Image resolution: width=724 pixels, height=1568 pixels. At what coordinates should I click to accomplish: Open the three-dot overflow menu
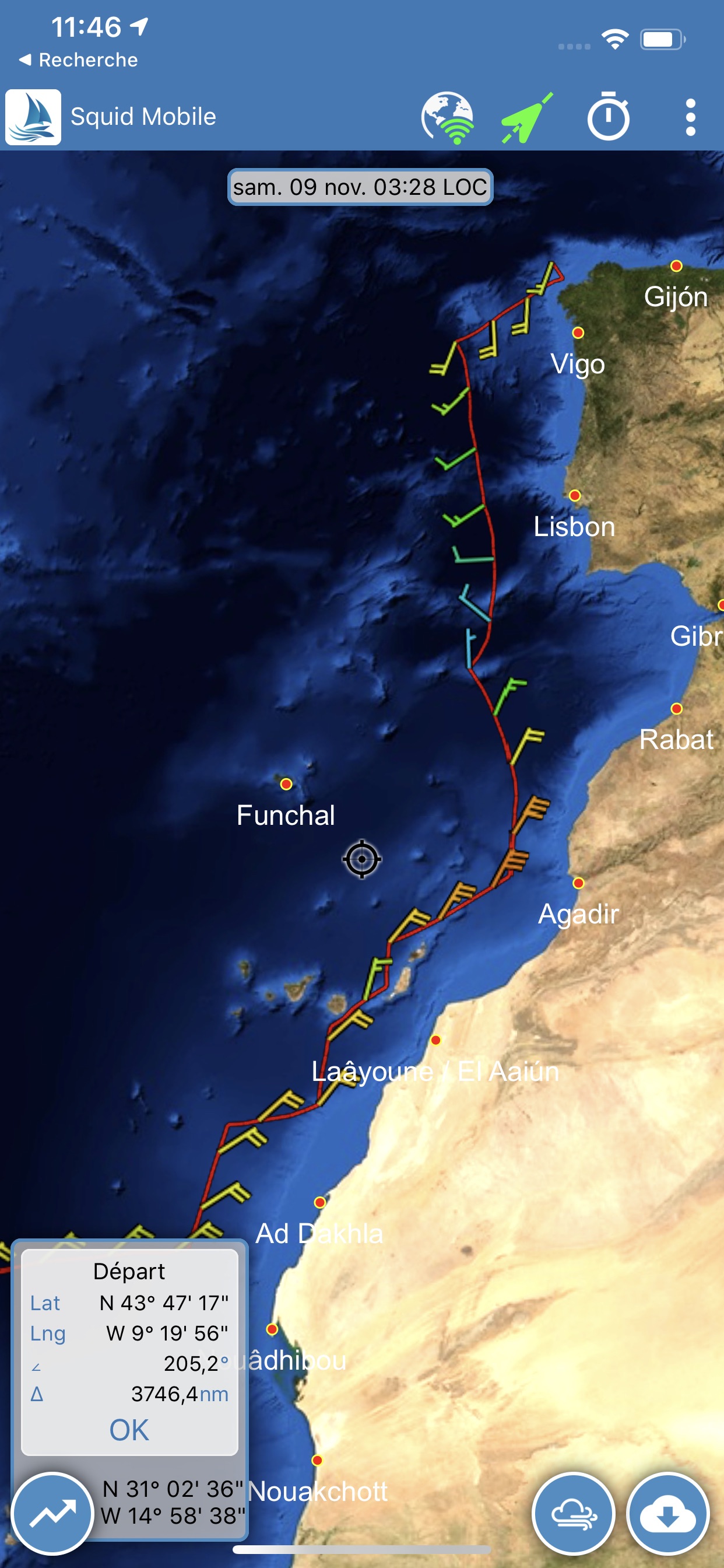coord(690,117)
